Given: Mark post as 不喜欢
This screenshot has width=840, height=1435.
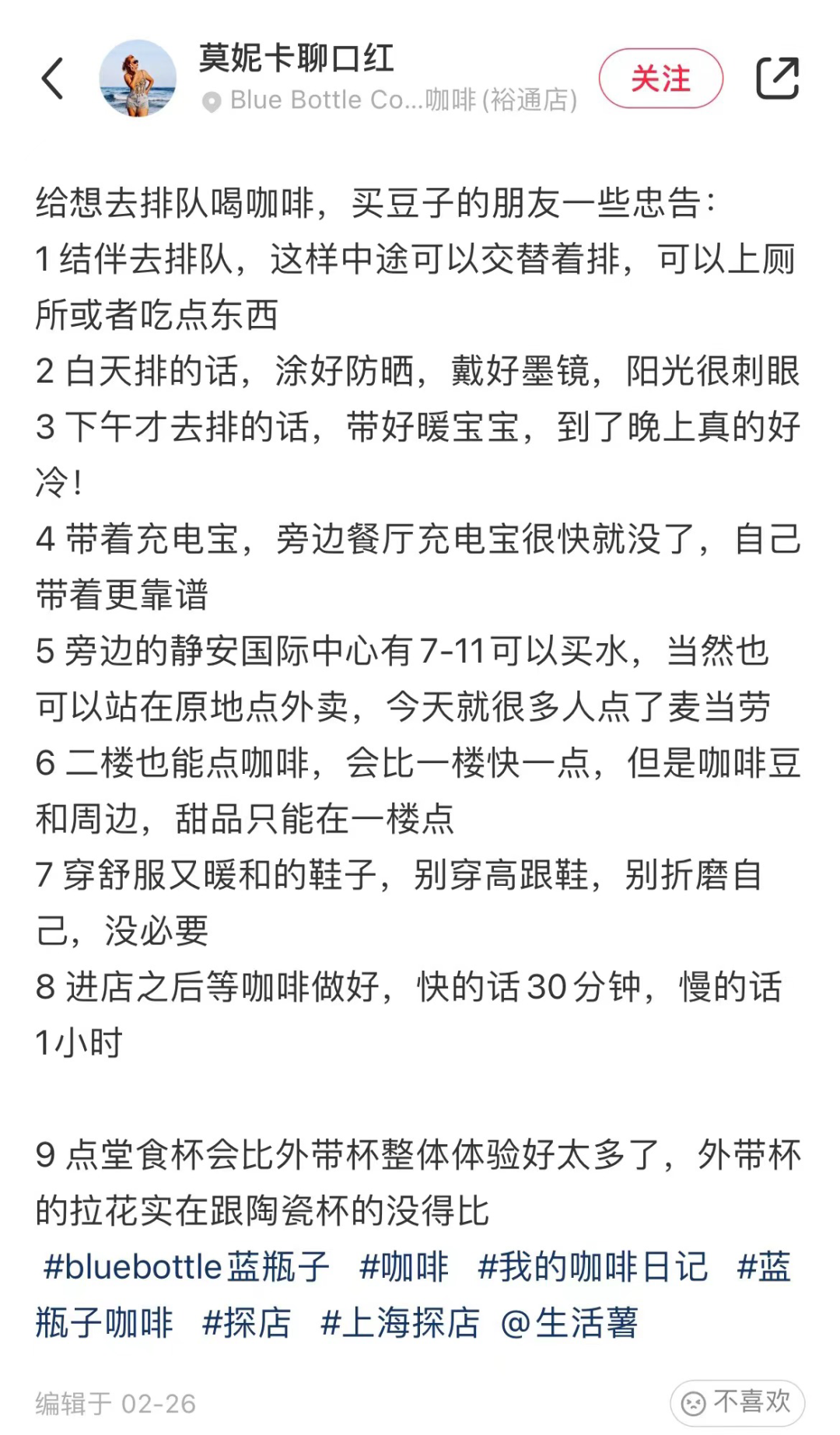Looking at the screenshot, I should click(737, 1402).
